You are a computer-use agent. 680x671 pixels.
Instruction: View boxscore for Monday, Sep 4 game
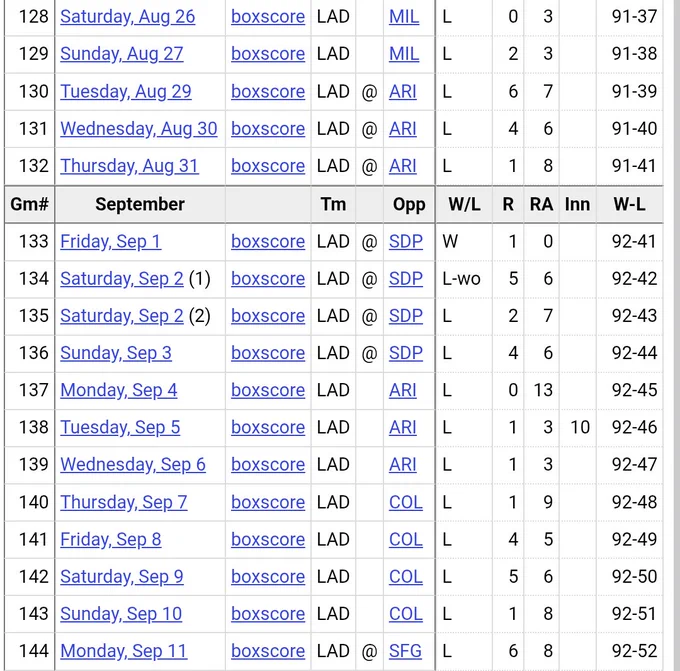coord(268,390)
